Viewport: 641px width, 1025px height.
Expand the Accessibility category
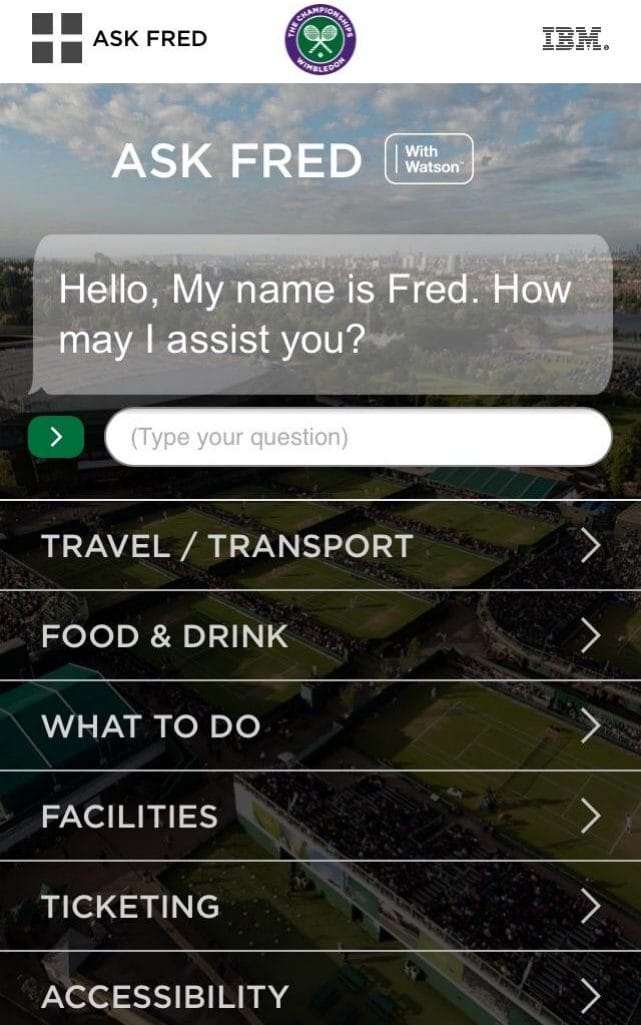320,995
